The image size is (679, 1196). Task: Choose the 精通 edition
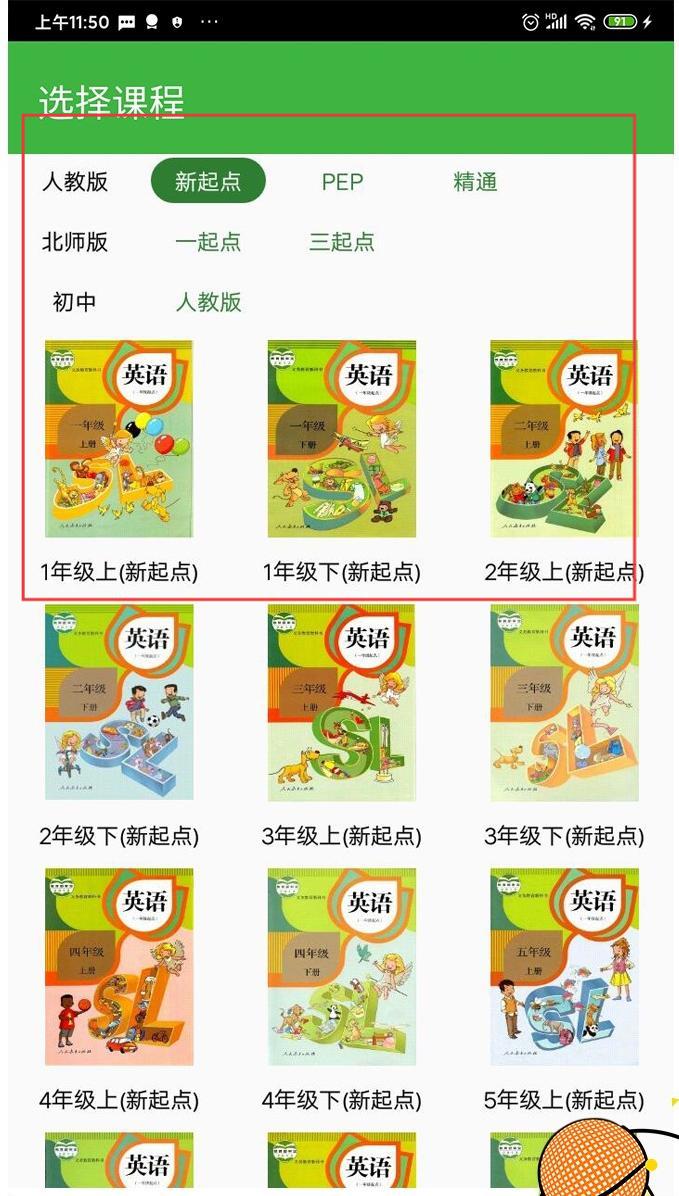pyautogui.click(x=475, y=182)
